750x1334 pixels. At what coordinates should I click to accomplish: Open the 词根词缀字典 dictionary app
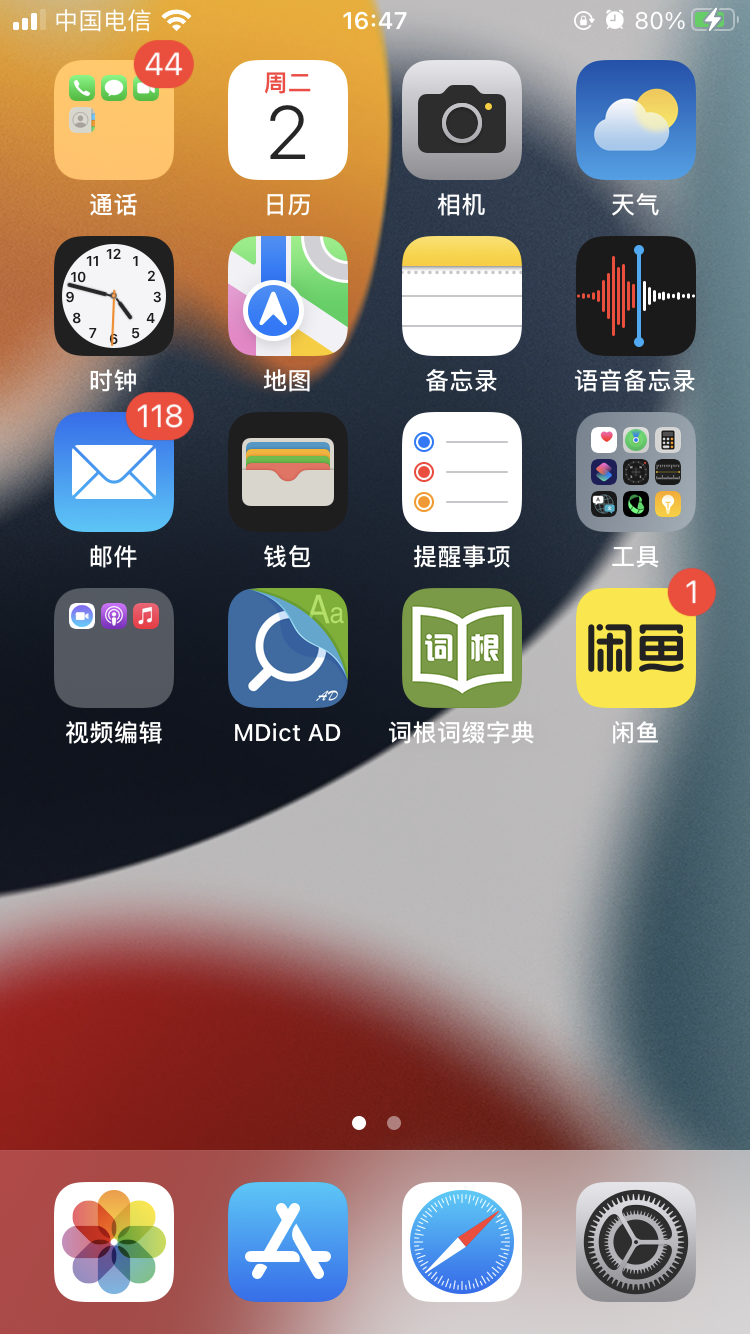coord(462,648)
